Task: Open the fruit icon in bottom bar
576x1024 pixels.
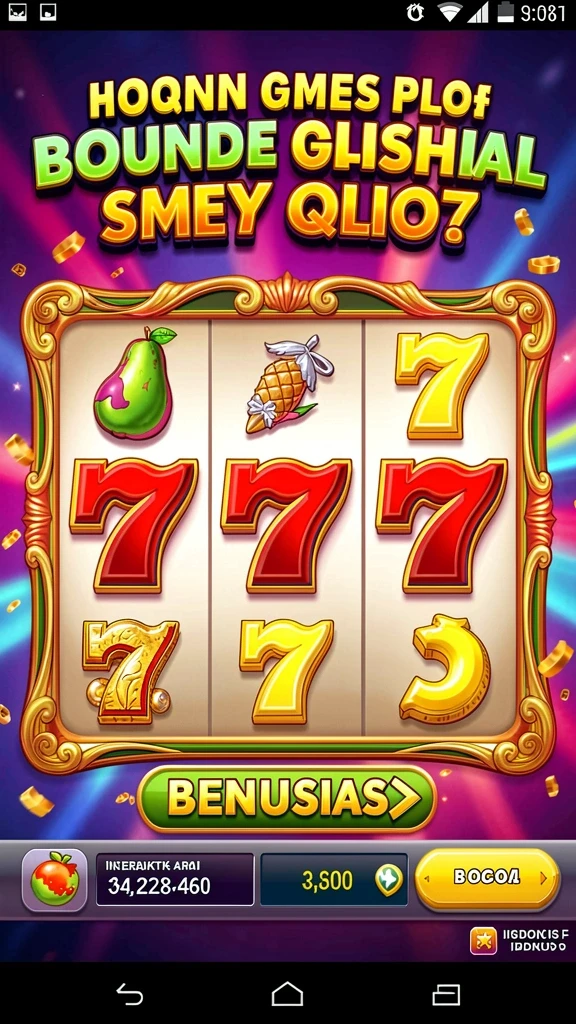Action: click(x=54, y=880)
